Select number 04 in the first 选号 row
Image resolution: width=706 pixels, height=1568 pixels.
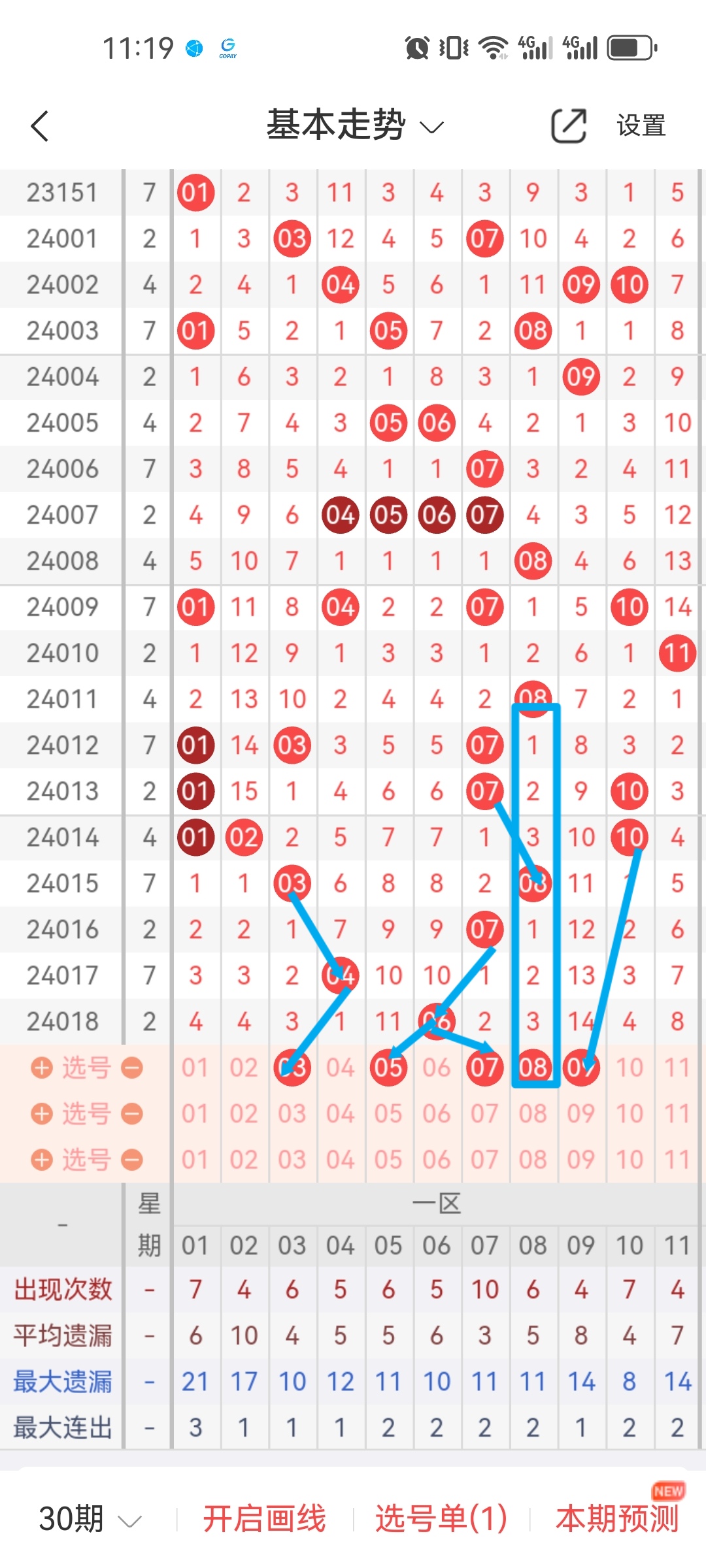[x=340, y=1068]
